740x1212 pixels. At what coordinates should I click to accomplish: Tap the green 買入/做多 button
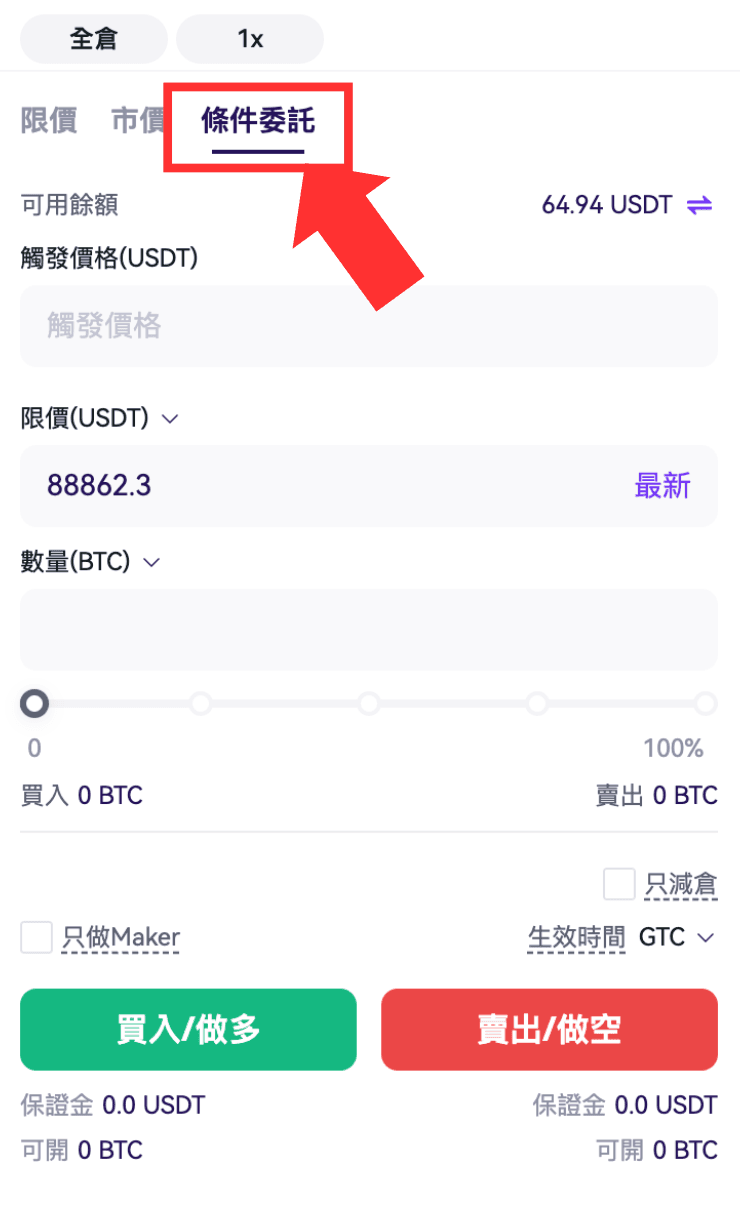188,1030
